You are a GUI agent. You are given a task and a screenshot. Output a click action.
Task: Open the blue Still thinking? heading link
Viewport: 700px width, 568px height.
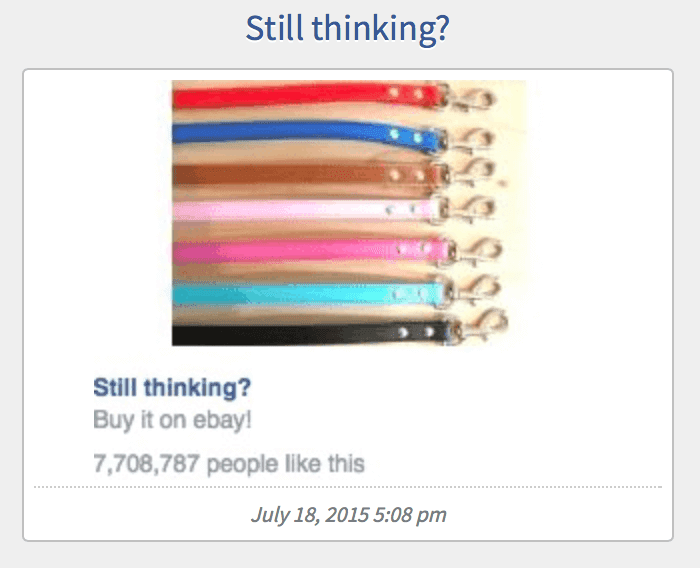[x=348, y=29]
